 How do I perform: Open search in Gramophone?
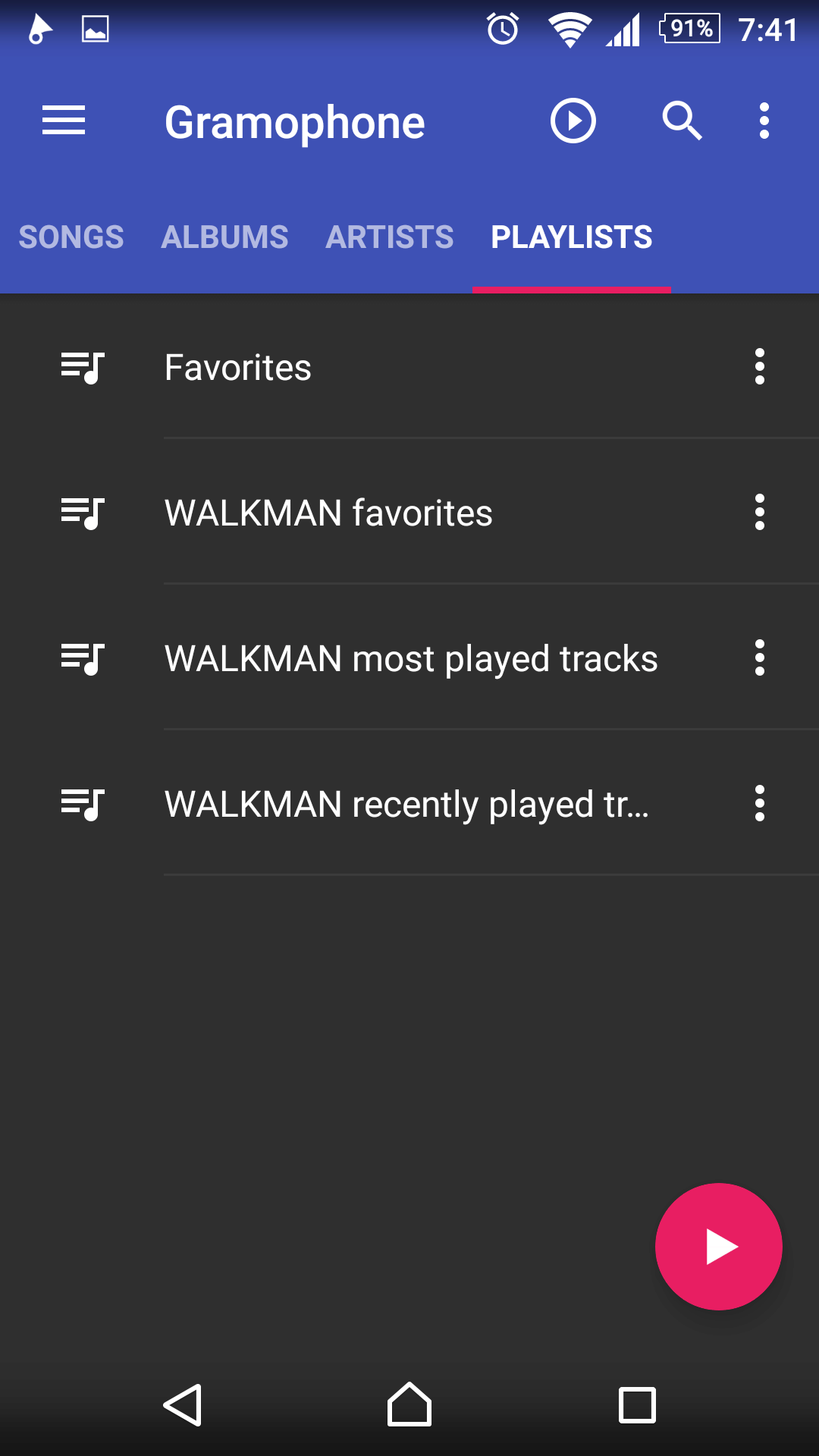click(x=682, y=121)
